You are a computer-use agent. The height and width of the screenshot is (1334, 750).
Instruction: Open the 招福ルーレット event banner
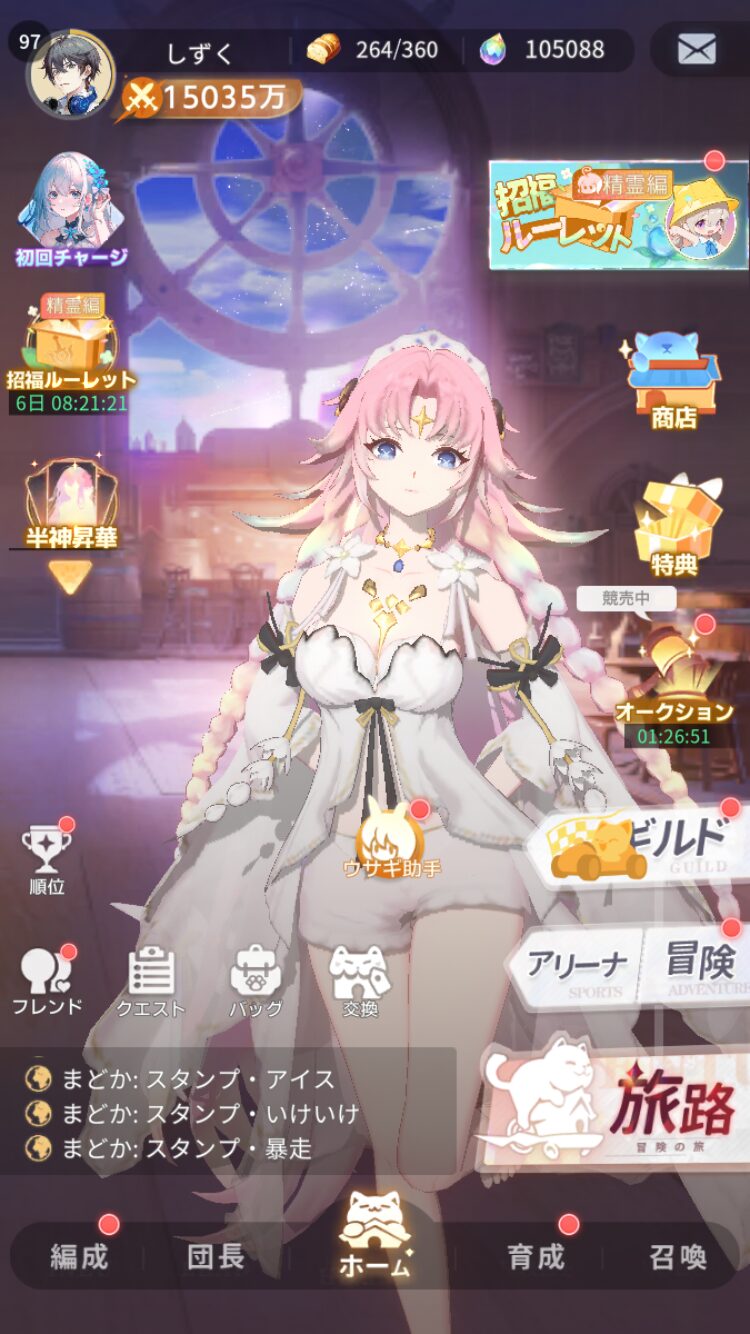618,215
